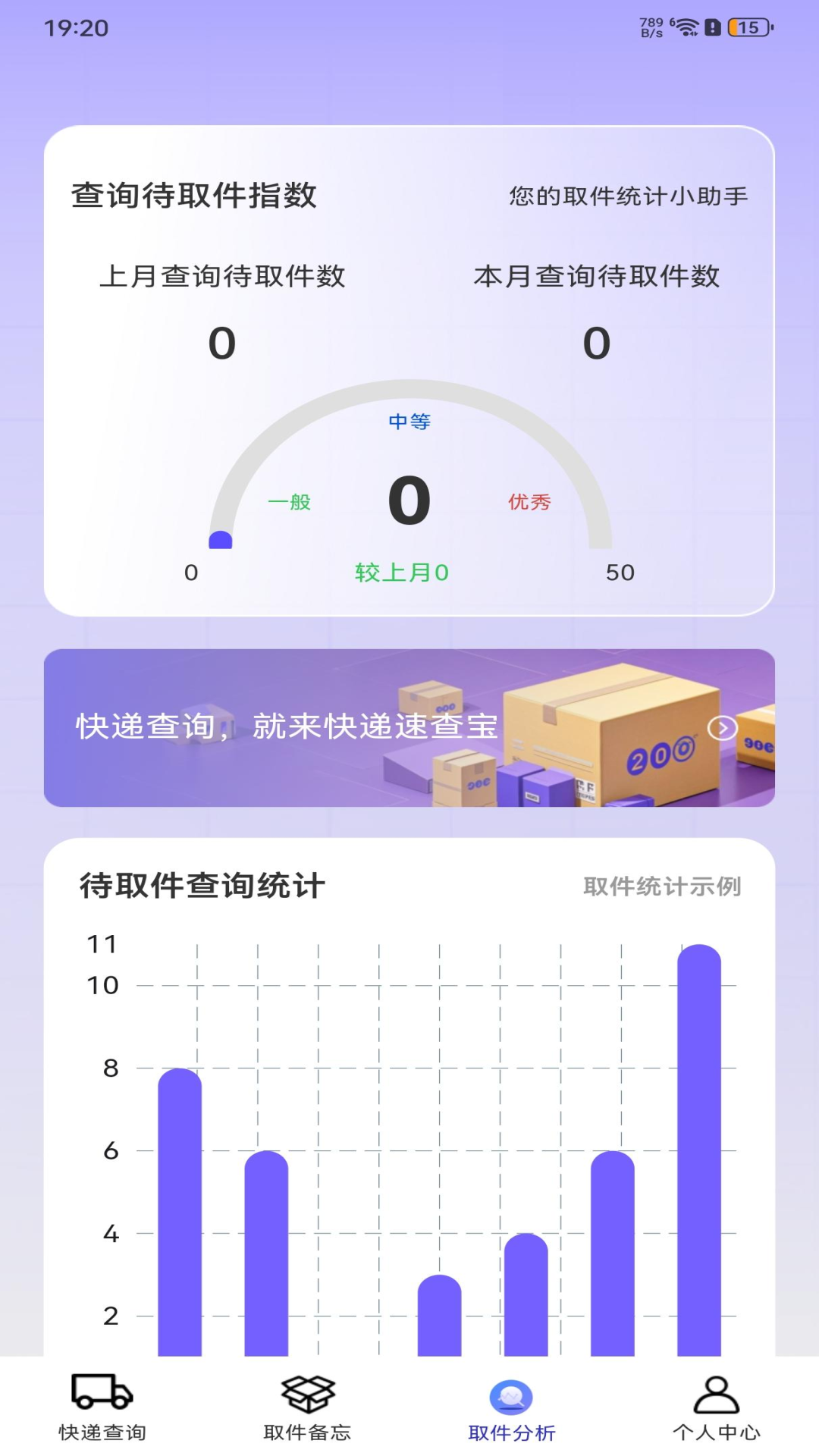The height and width of the screenshot is (1456, 819).
Task: Tap the 快递查询，就来快递速查宝 banner
Action: [284, 726]
